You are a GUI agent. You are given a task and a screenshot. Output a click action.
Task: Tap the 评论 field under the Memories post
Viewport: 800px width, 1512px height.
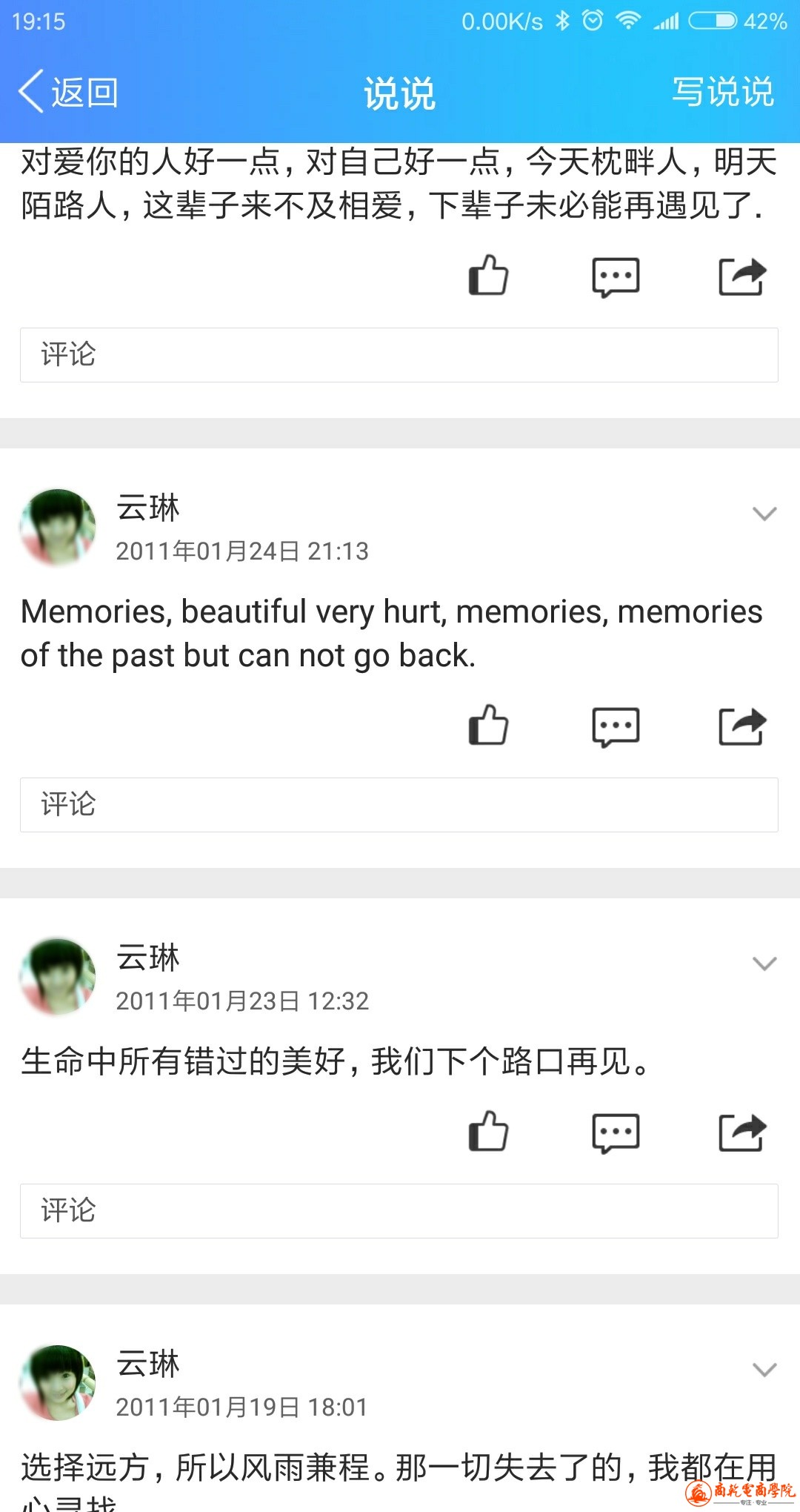(x=399, y=805)
